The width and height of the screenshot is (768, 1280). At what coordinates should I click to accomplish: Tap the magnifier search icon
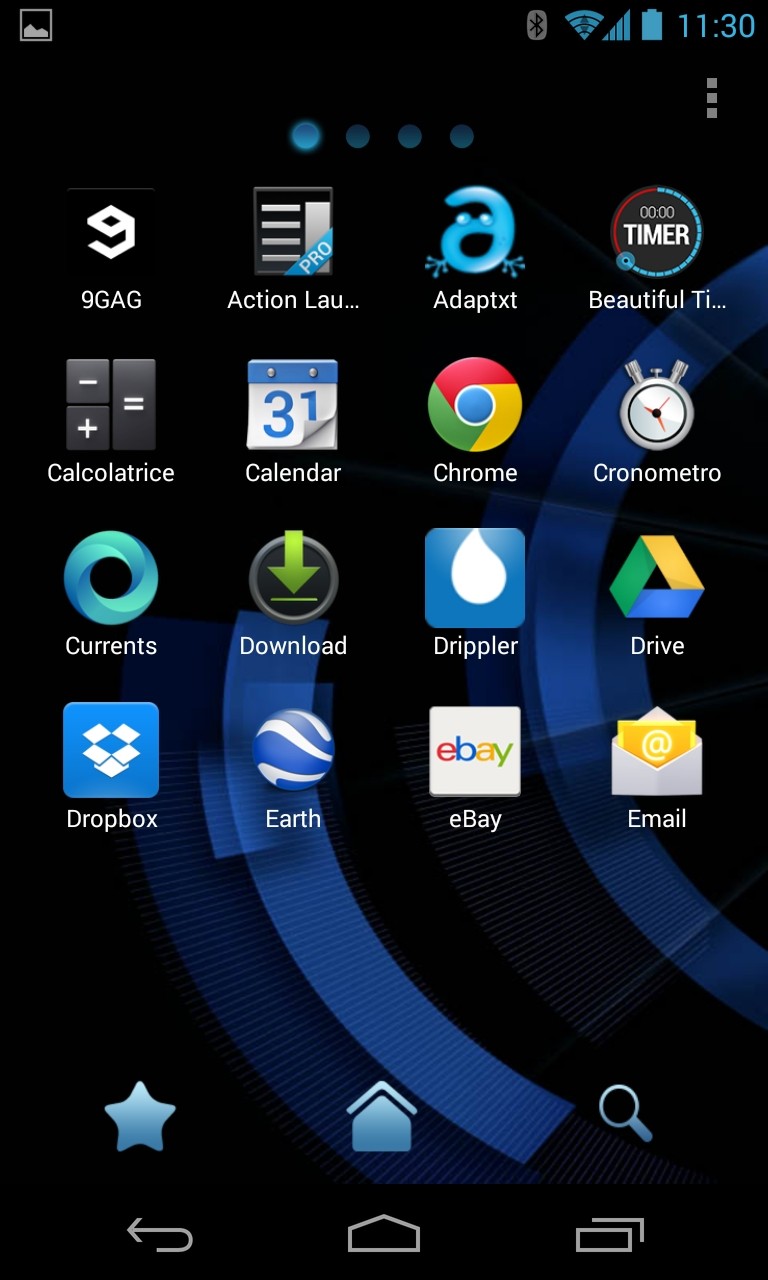click(626, 1114)
